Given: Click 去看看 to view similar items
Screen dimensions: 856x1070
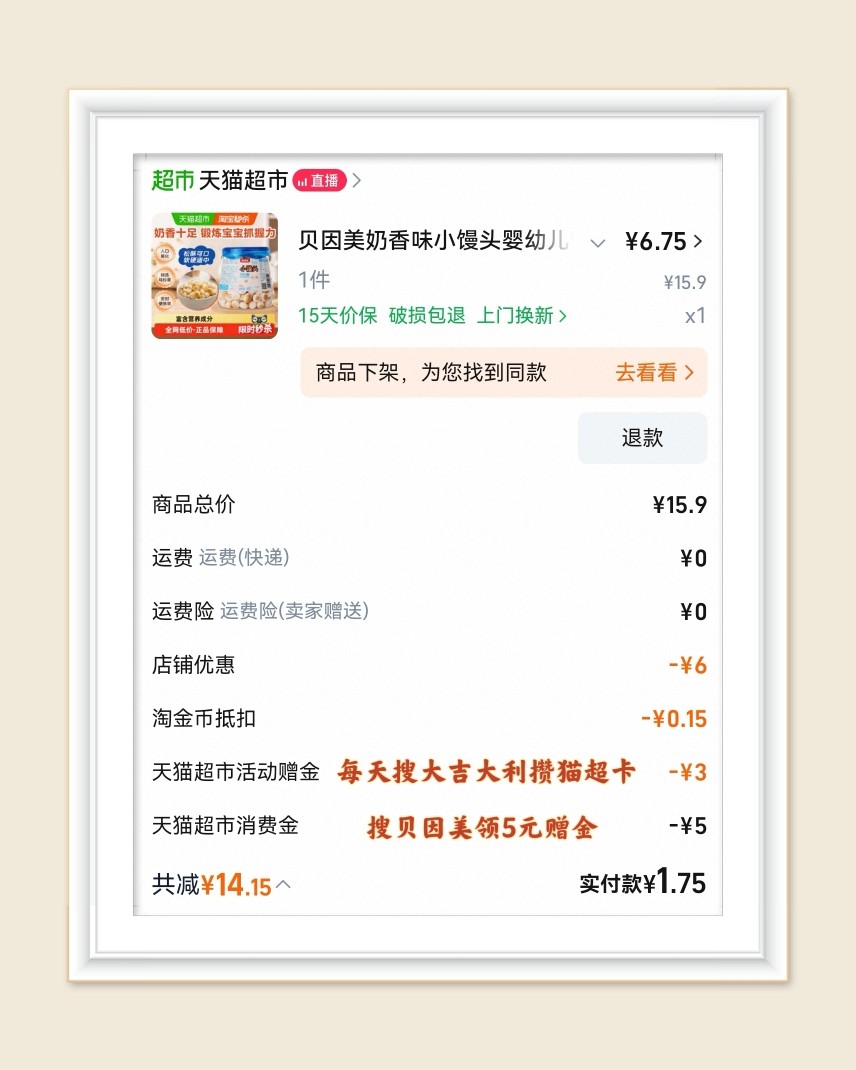Looking at the screenshot, I should point(651,371).
